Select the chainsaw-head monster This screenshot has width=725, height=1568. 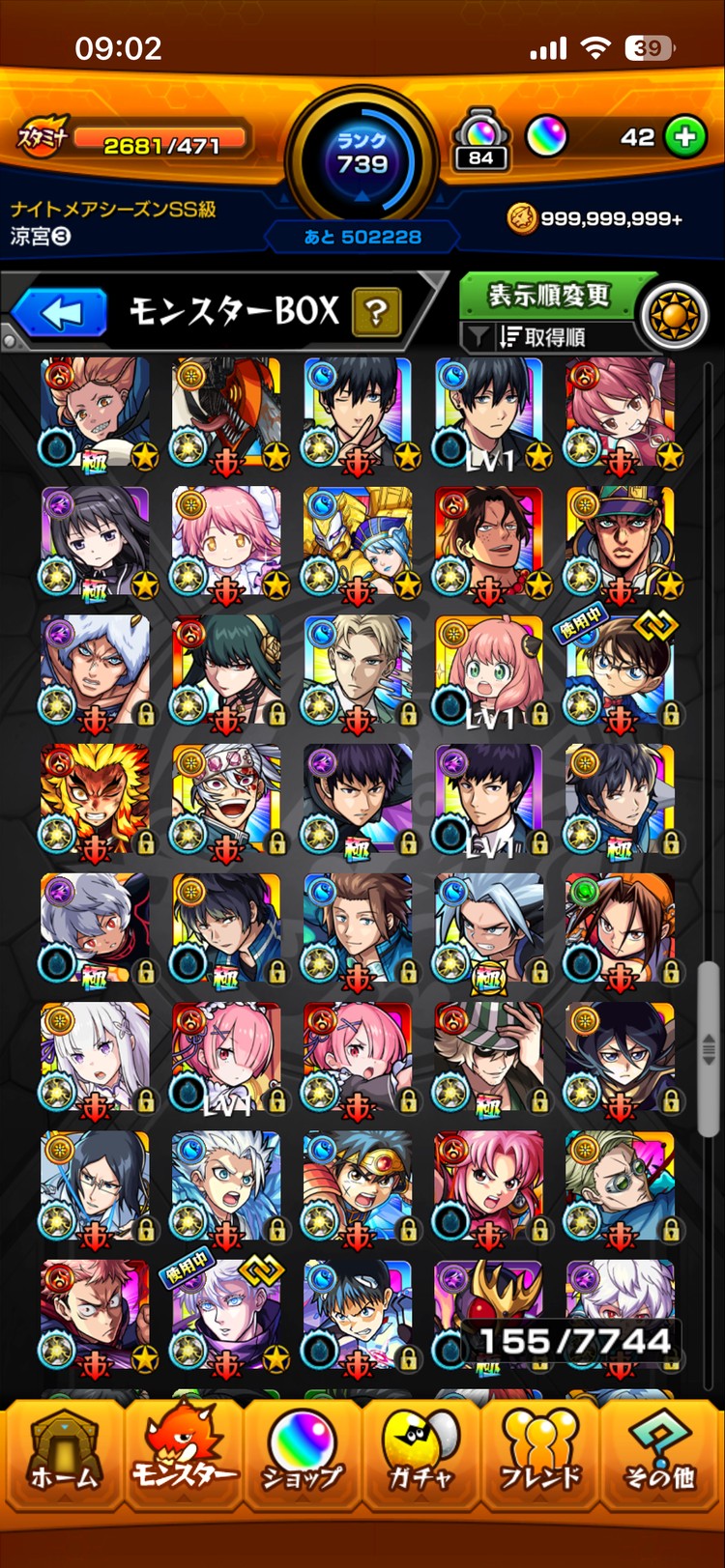click(x=226, y=412)
